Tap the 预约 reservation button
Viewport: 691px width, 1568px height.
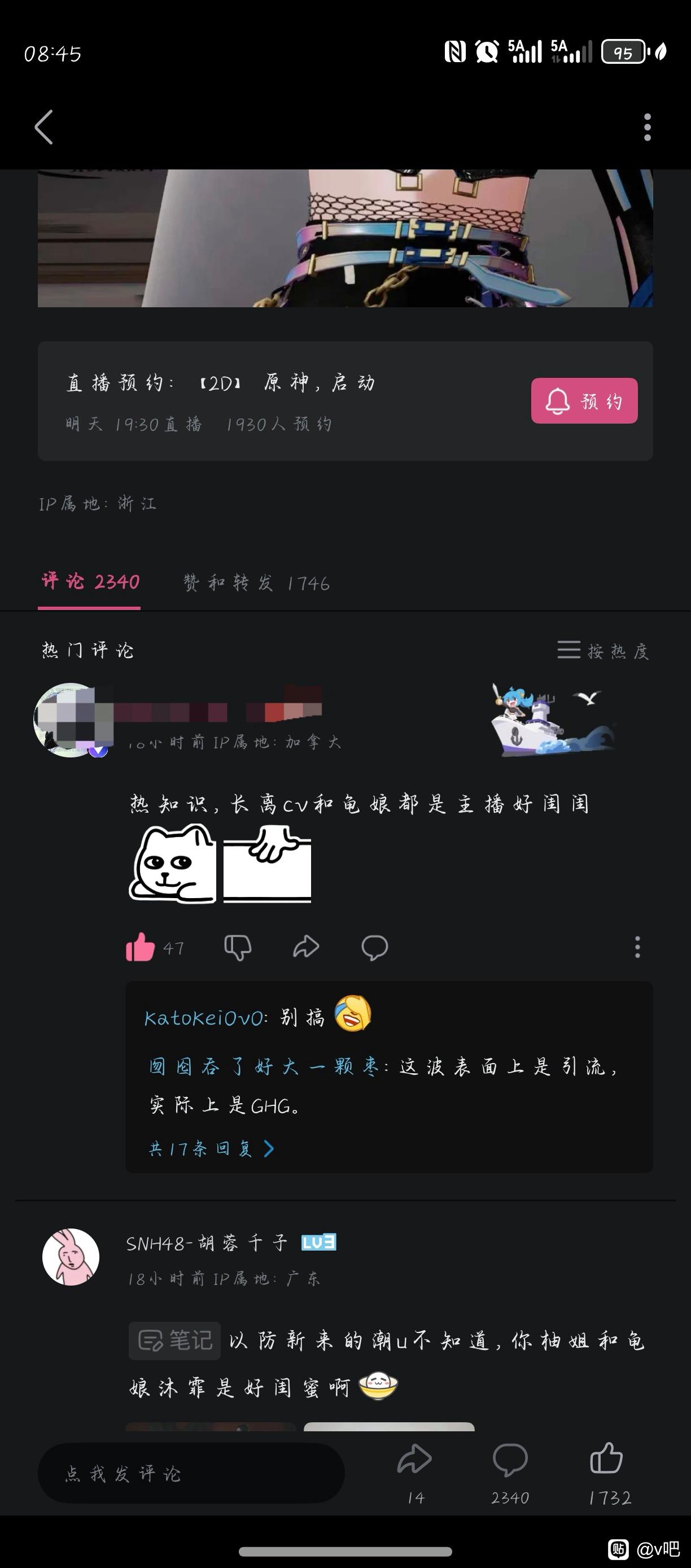coord(584,400)
